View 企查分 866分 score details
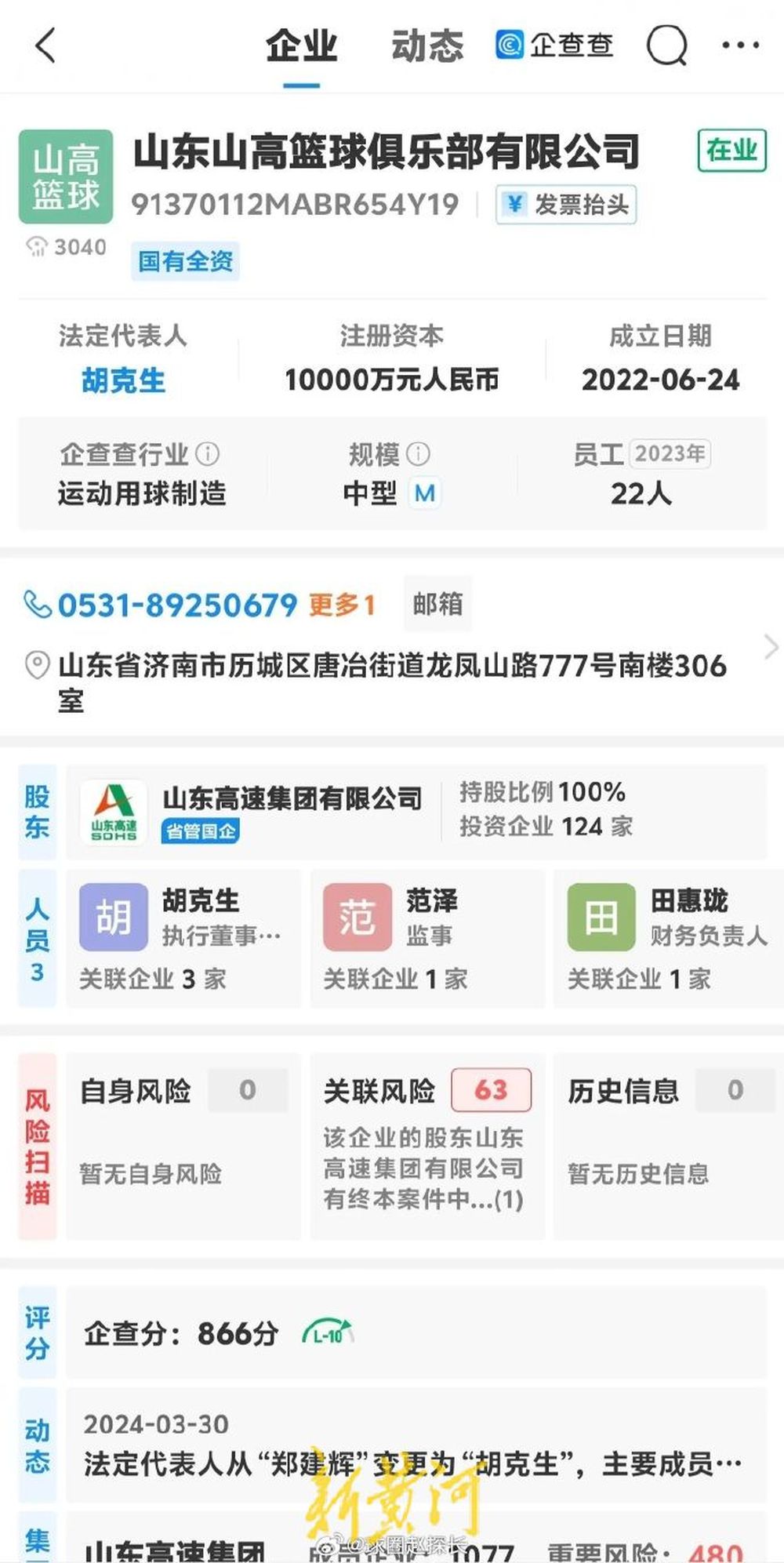 [416, 1332]
